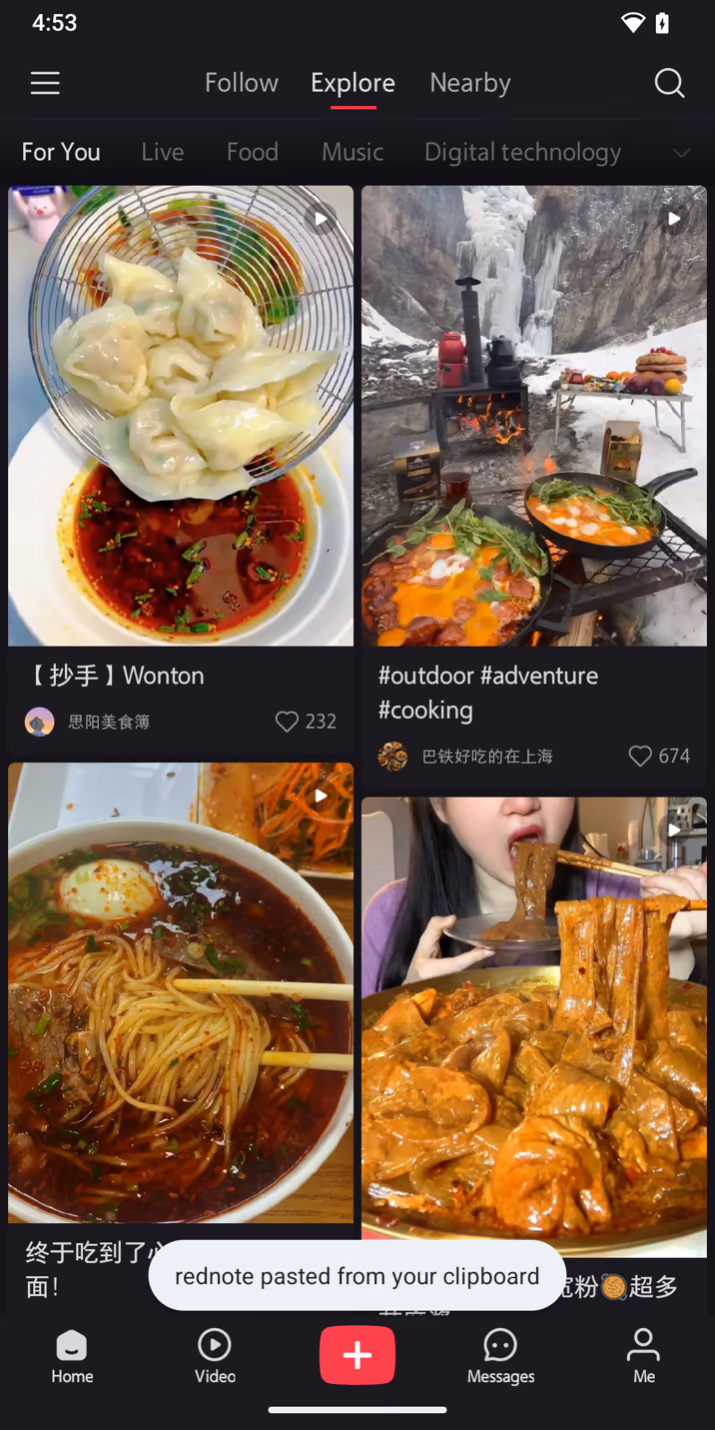Open the noodle soup bowl post

(x=181, y=992)
